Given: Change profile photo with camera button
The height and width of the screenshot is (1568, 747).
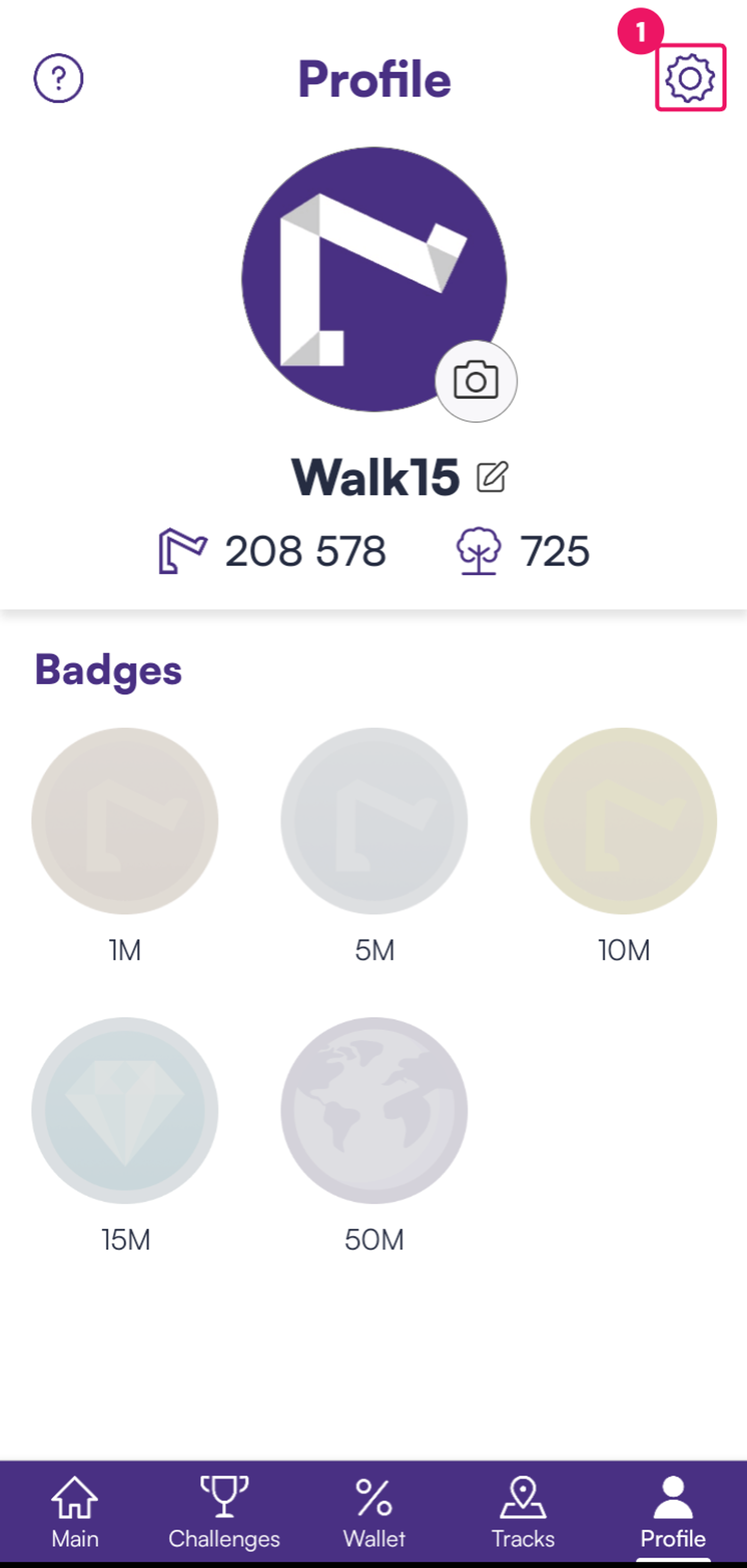Looking at the screenshot, I should coord(476,381).
